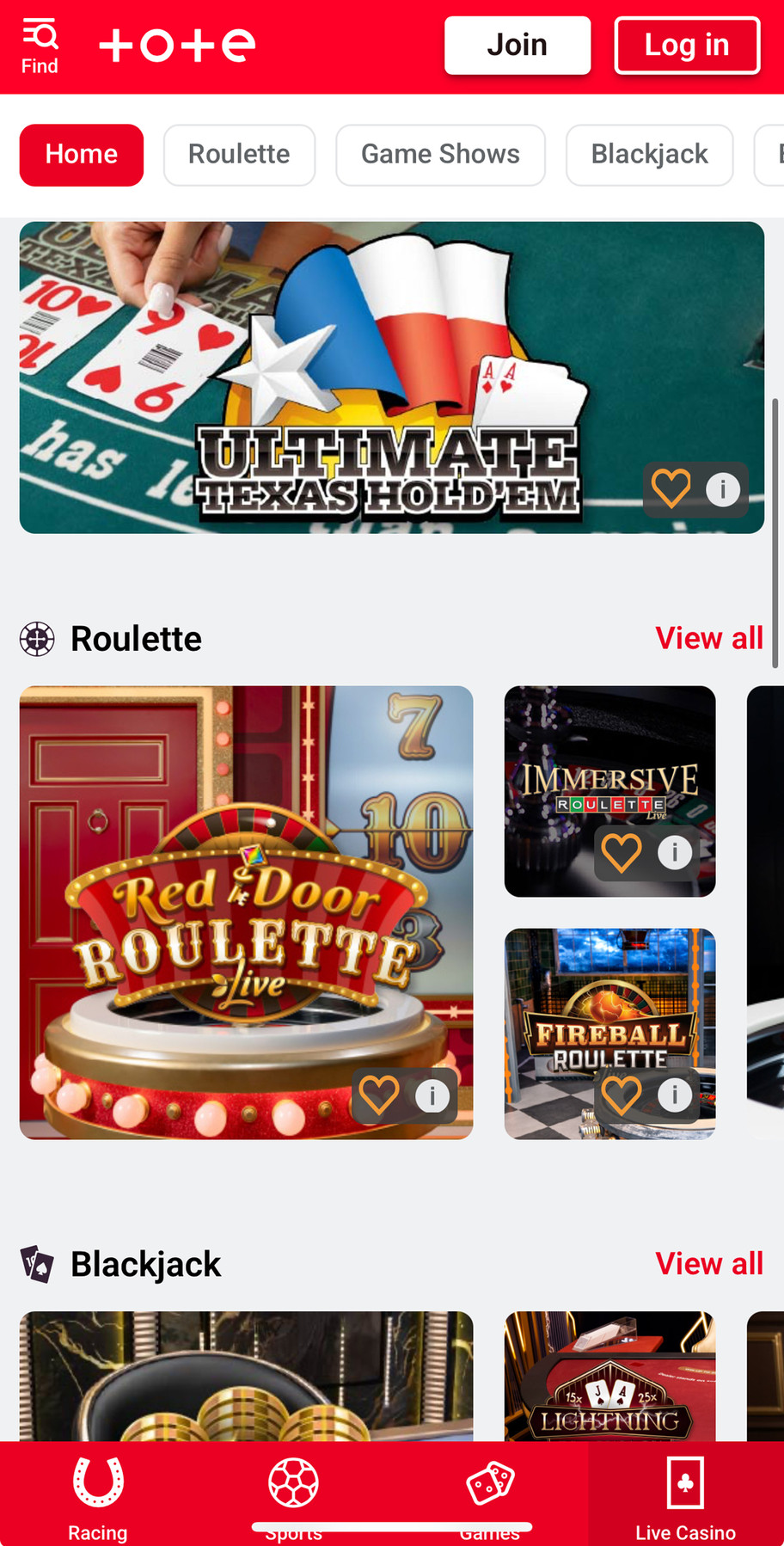Tap the Log in button

click(x=686, y=46)
